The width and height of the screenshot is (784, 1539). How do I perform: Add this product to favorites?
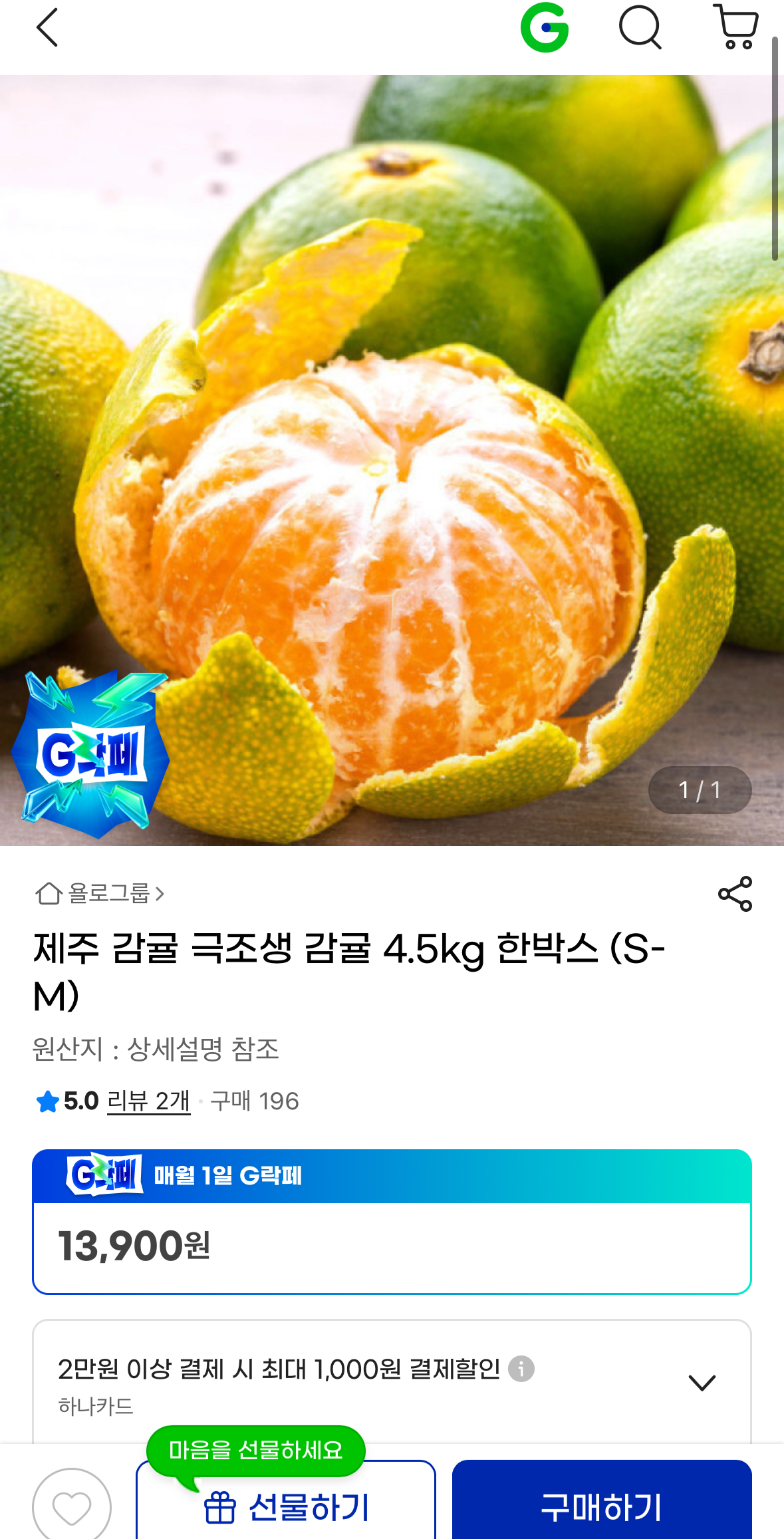72,1507
